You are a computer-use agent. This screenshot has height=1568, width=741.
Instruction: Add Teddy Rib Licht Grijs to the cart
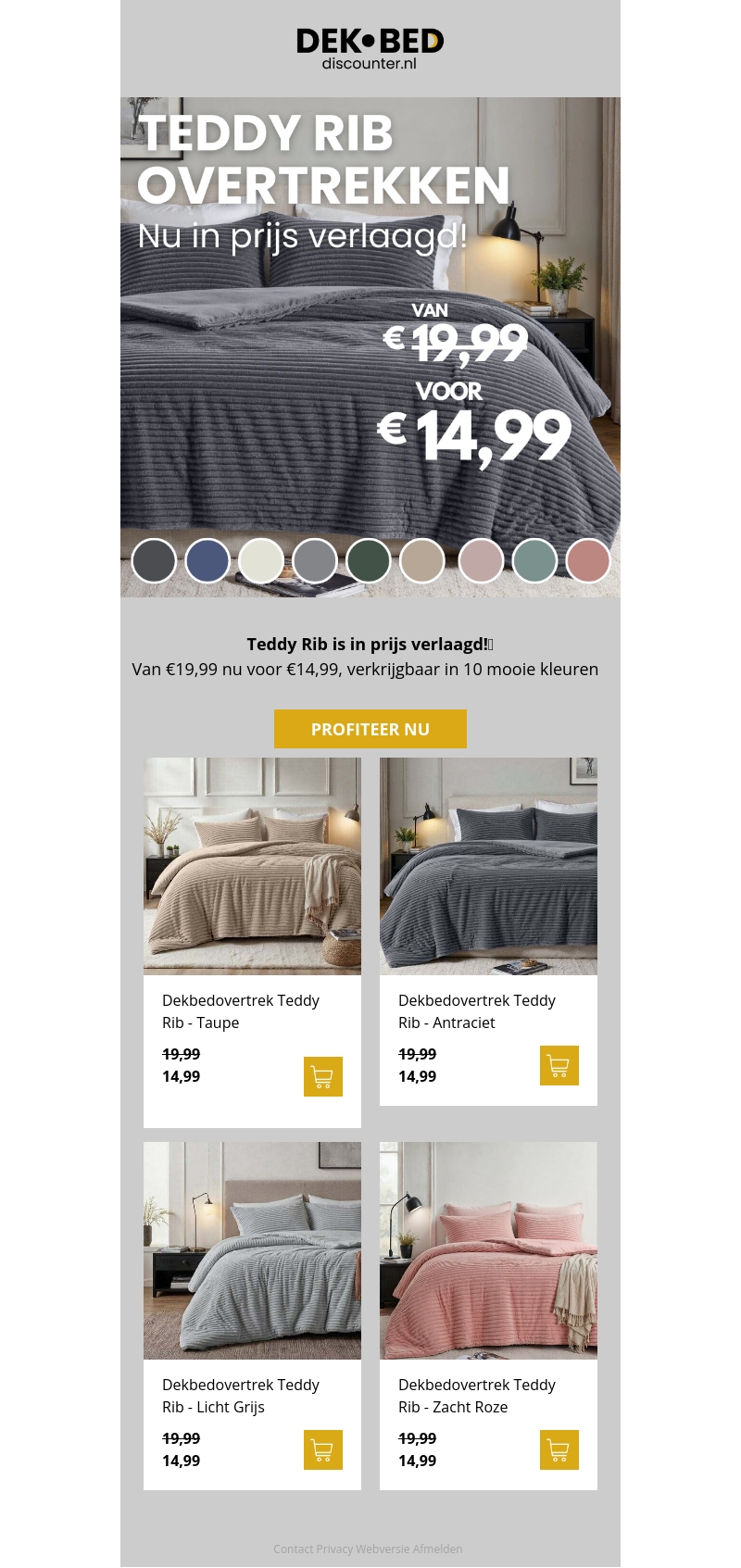coord(322,1449)
